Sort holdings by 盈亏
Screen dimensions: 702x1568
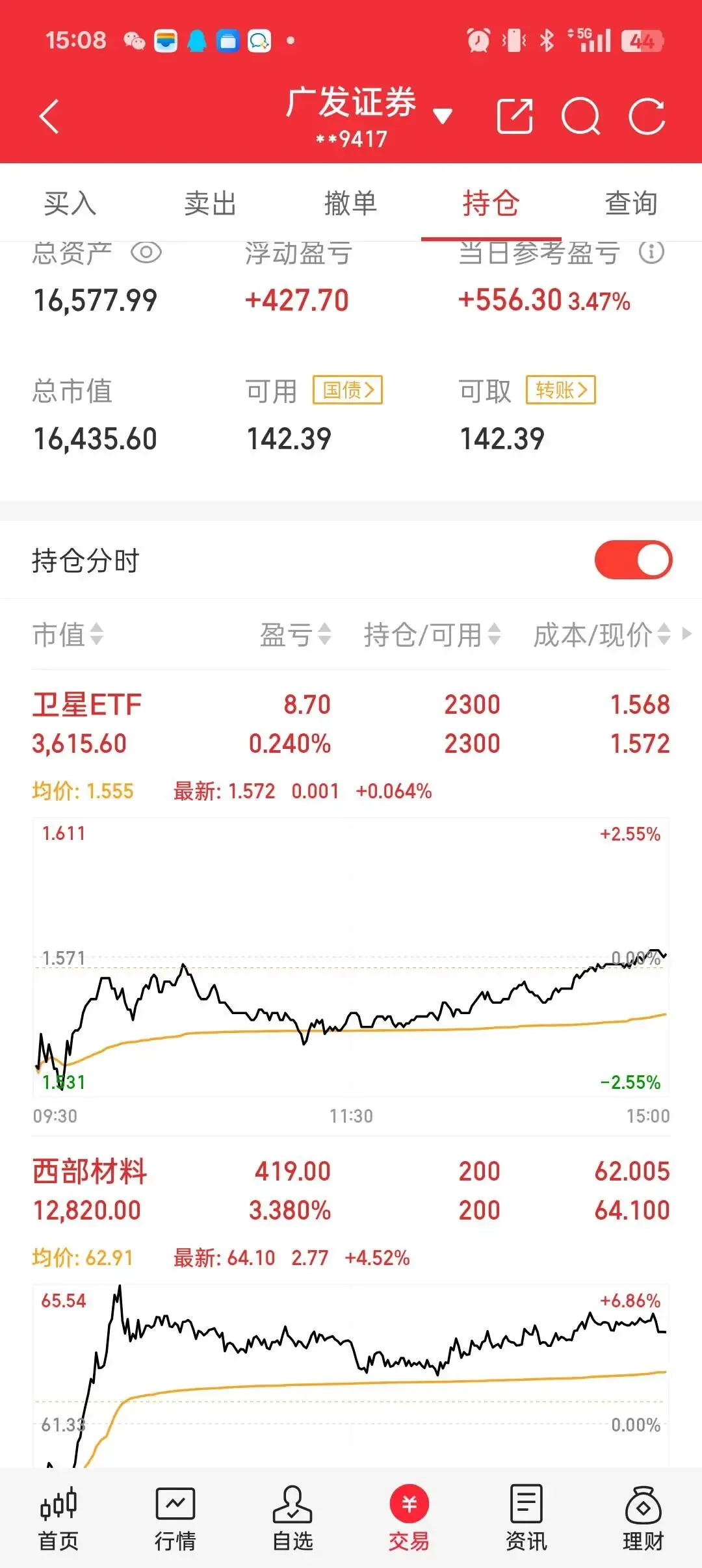[296, 634]
